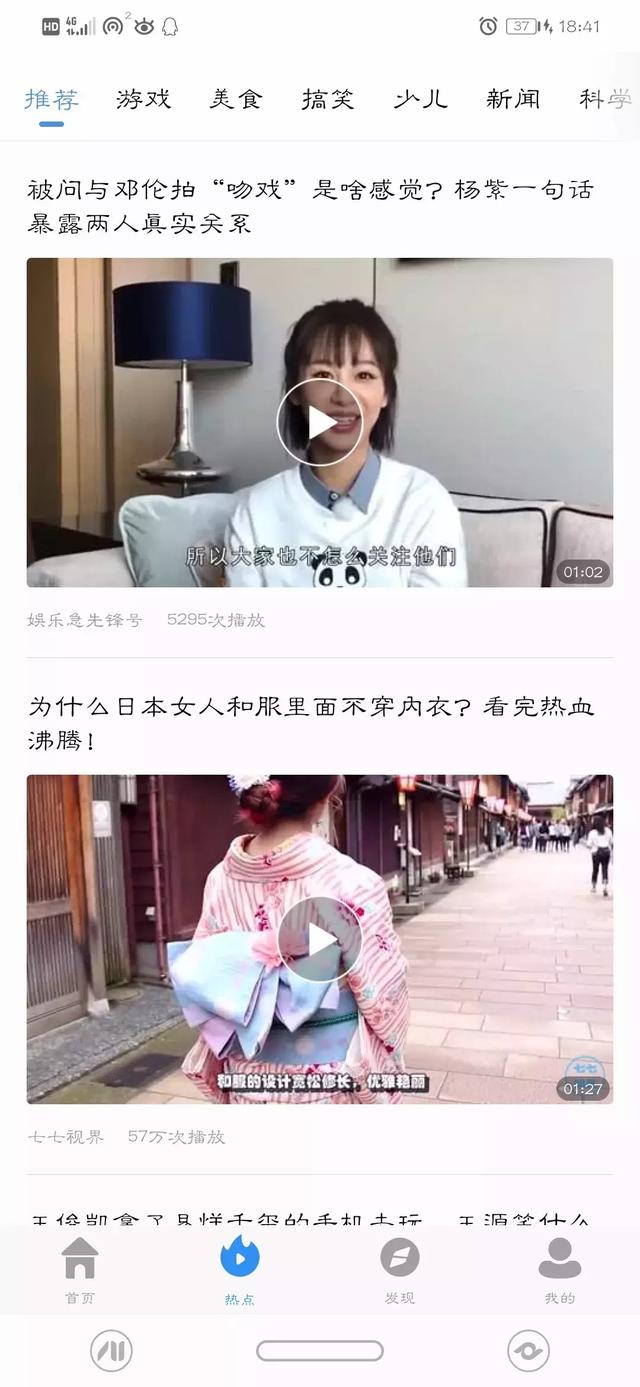Open the 我的 profile tab
The width and height of the screenshot is (640, 1387).
(x=560, y=1270)
